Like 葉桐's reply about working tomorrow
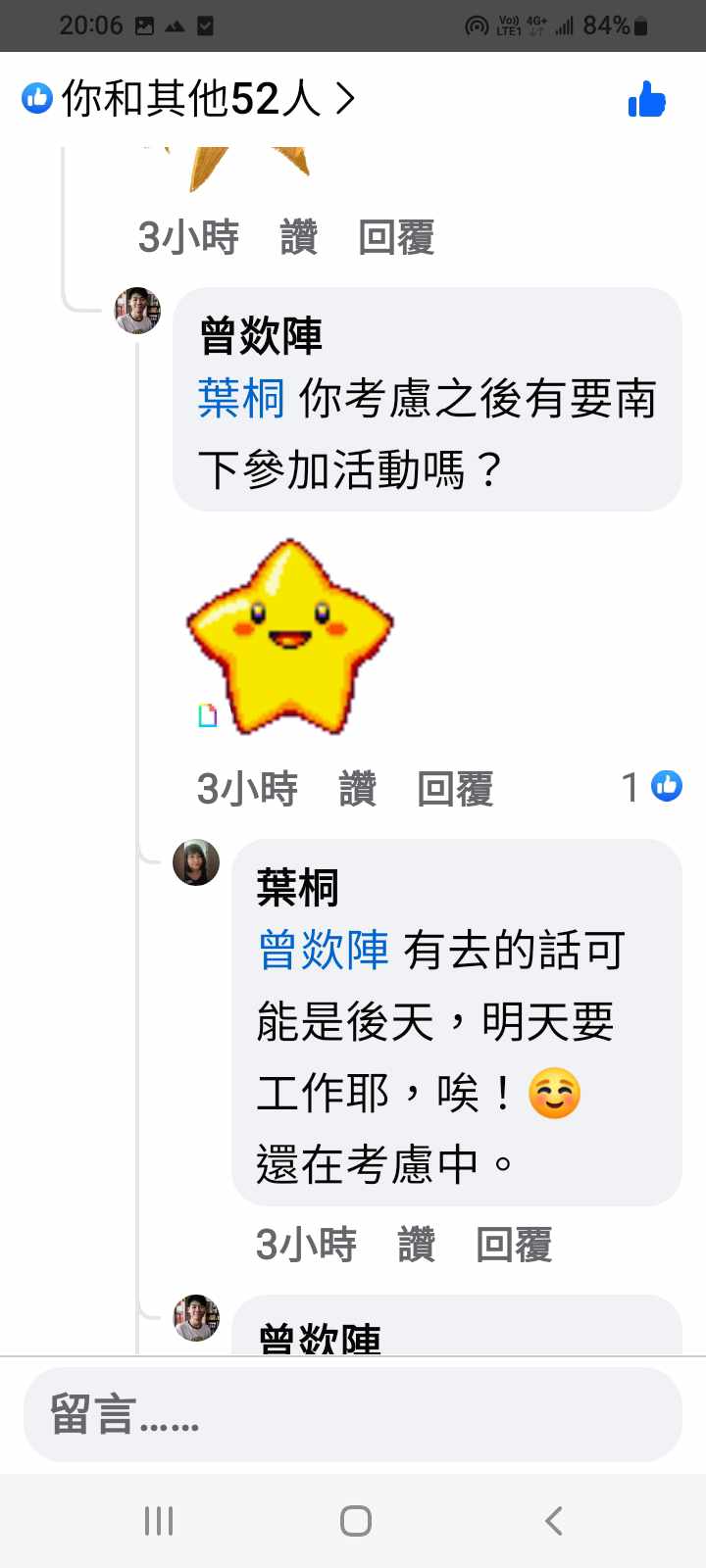706x1568 pixels. coord(416,1245)
